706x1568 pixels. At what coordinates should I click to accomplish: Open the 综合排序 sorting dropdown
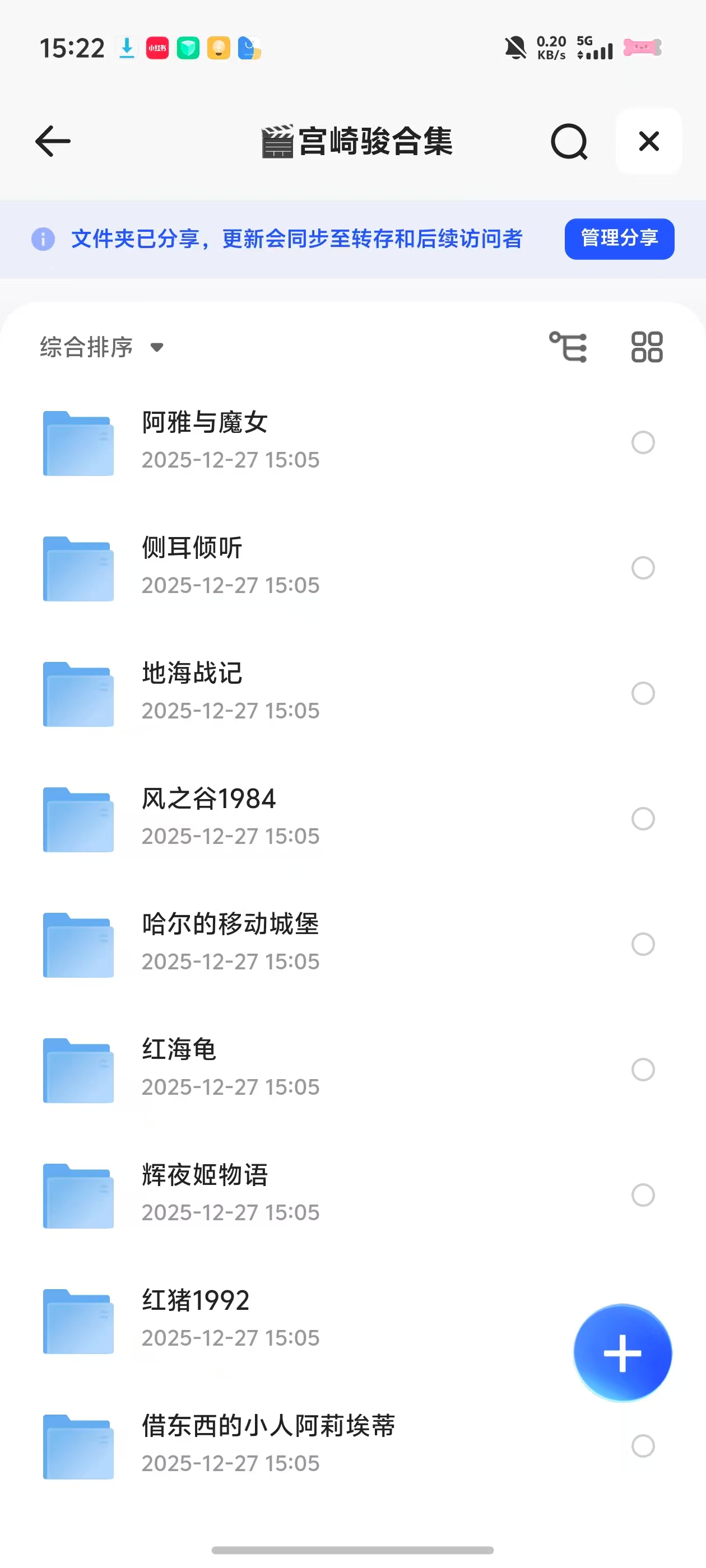pos(85,347)
